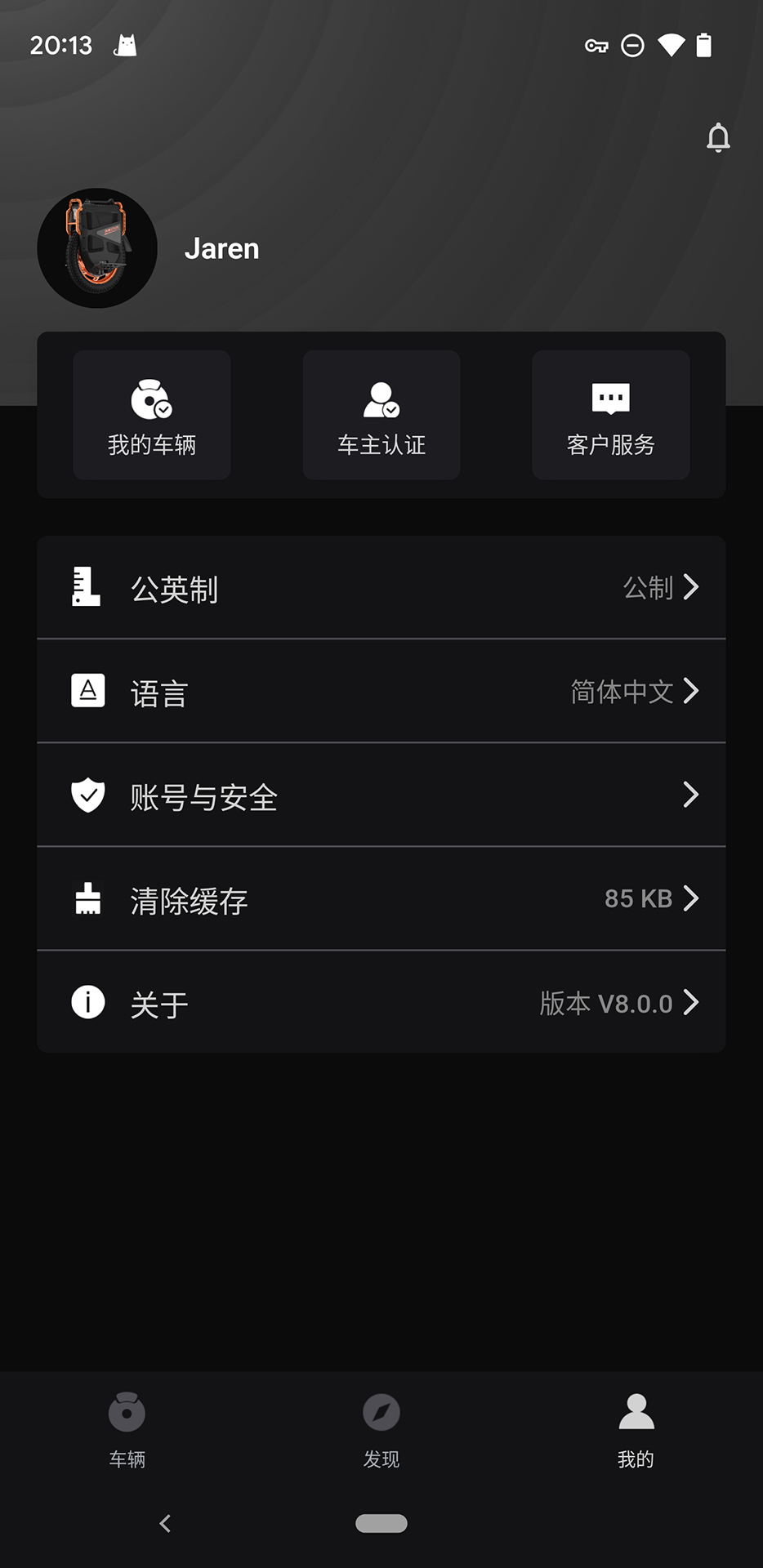Go back using system back arrow
The image size is (763, 1568).
coord(166,1523)
